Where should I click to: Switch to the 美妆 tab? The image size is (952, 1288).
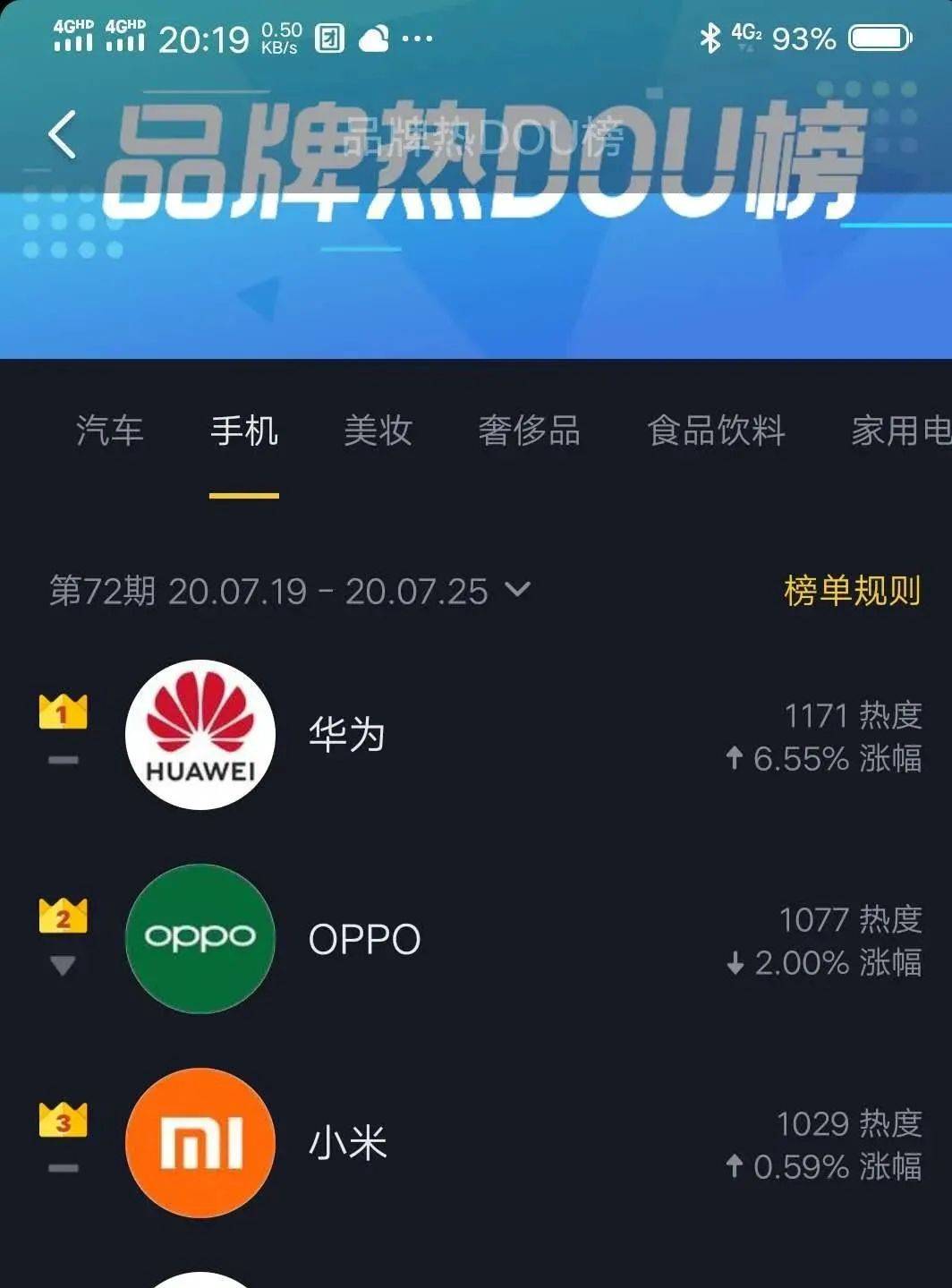[377, 432]
